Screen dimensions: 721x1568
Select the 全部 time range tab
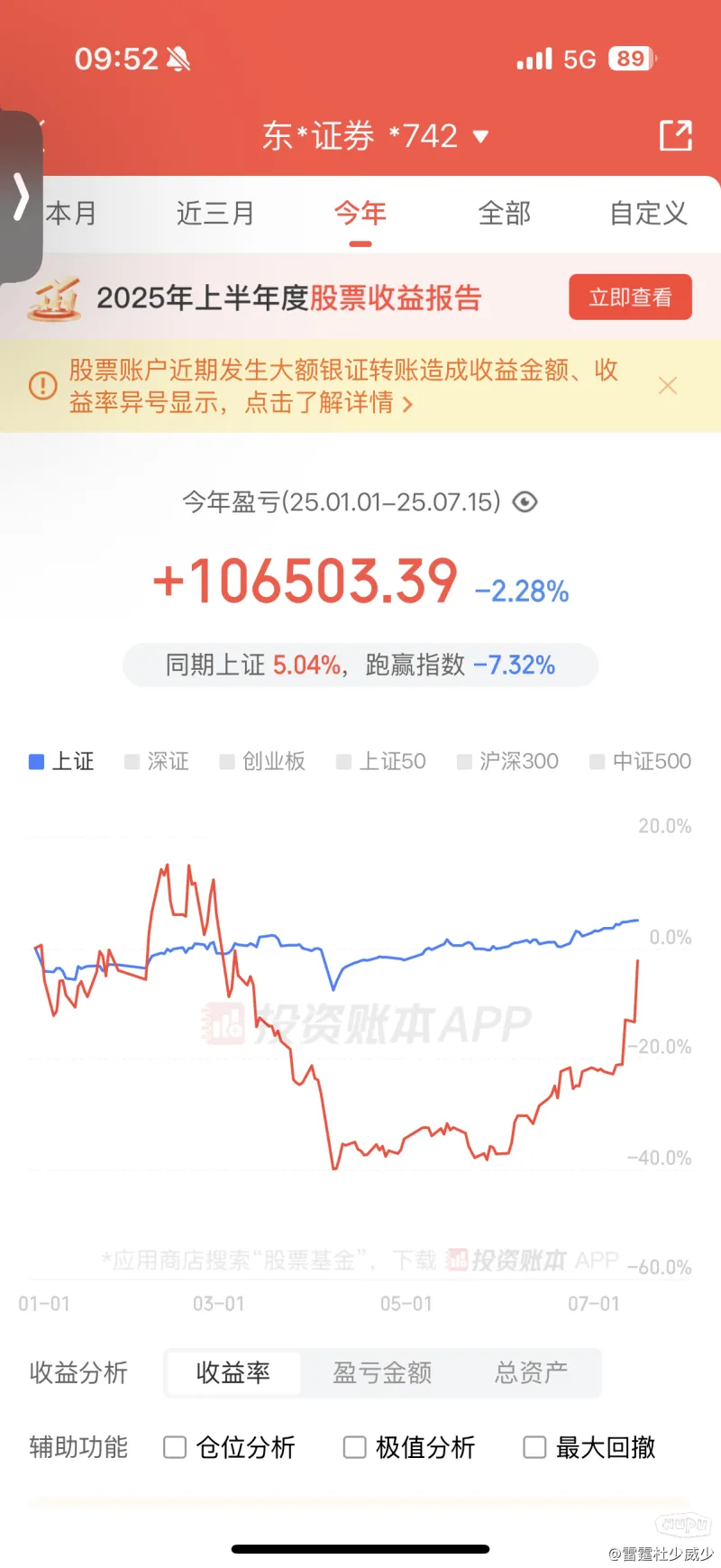point(504,214)
